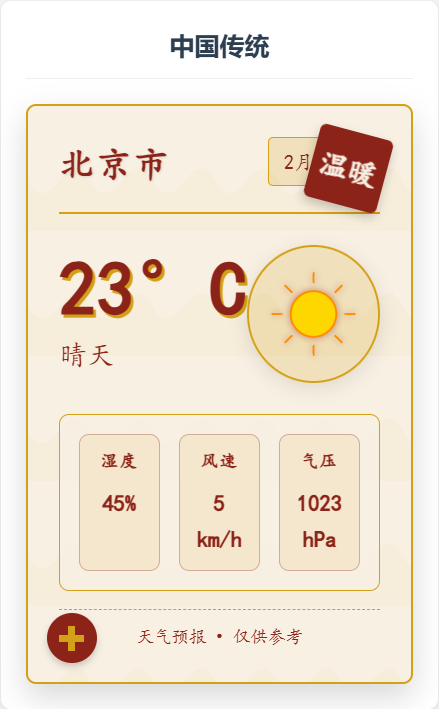Screen dimensions: 439x709
Task: Tap the 2月 date chip
Action: pos(292,162)
